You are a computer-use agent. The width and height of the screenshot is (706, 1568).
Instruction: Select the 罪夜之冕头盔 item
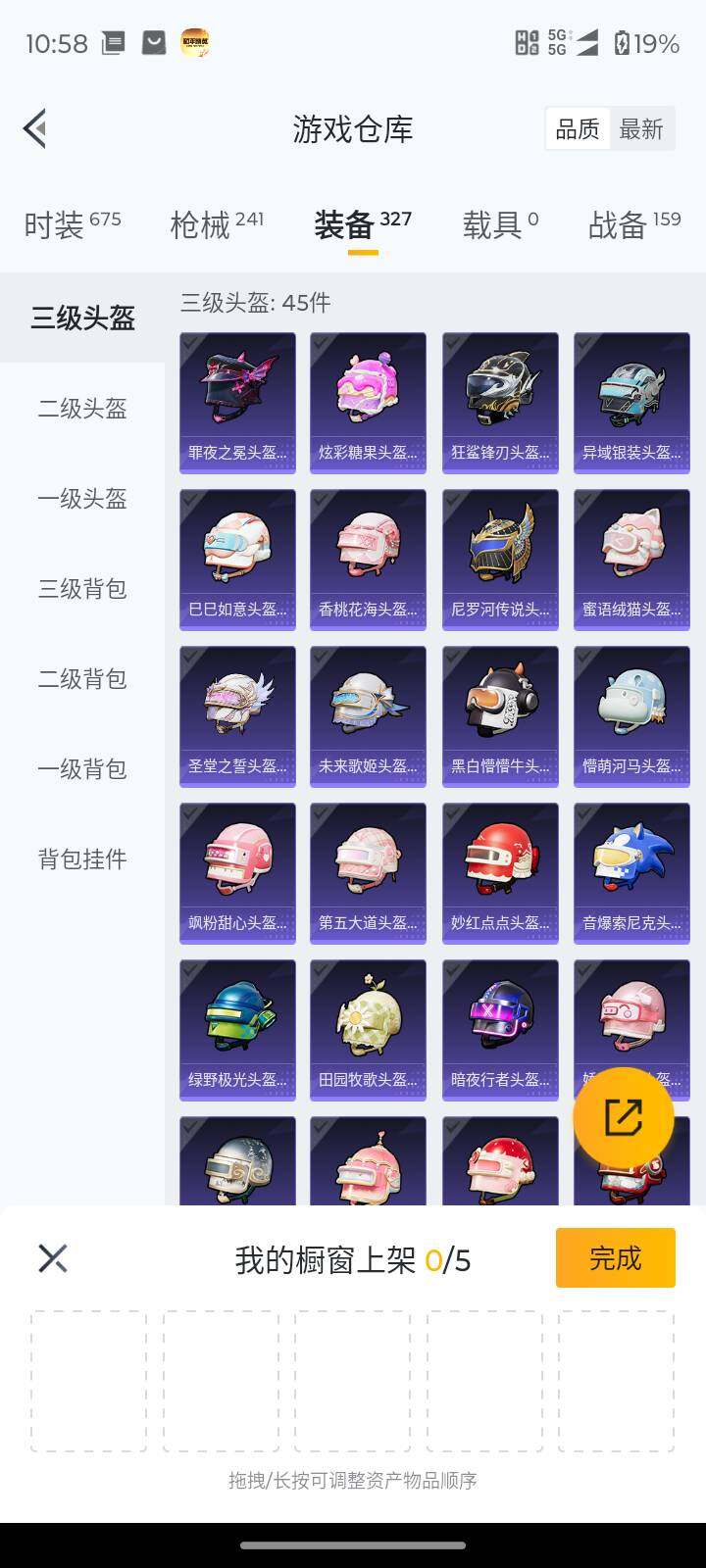[x=237, y=389]
